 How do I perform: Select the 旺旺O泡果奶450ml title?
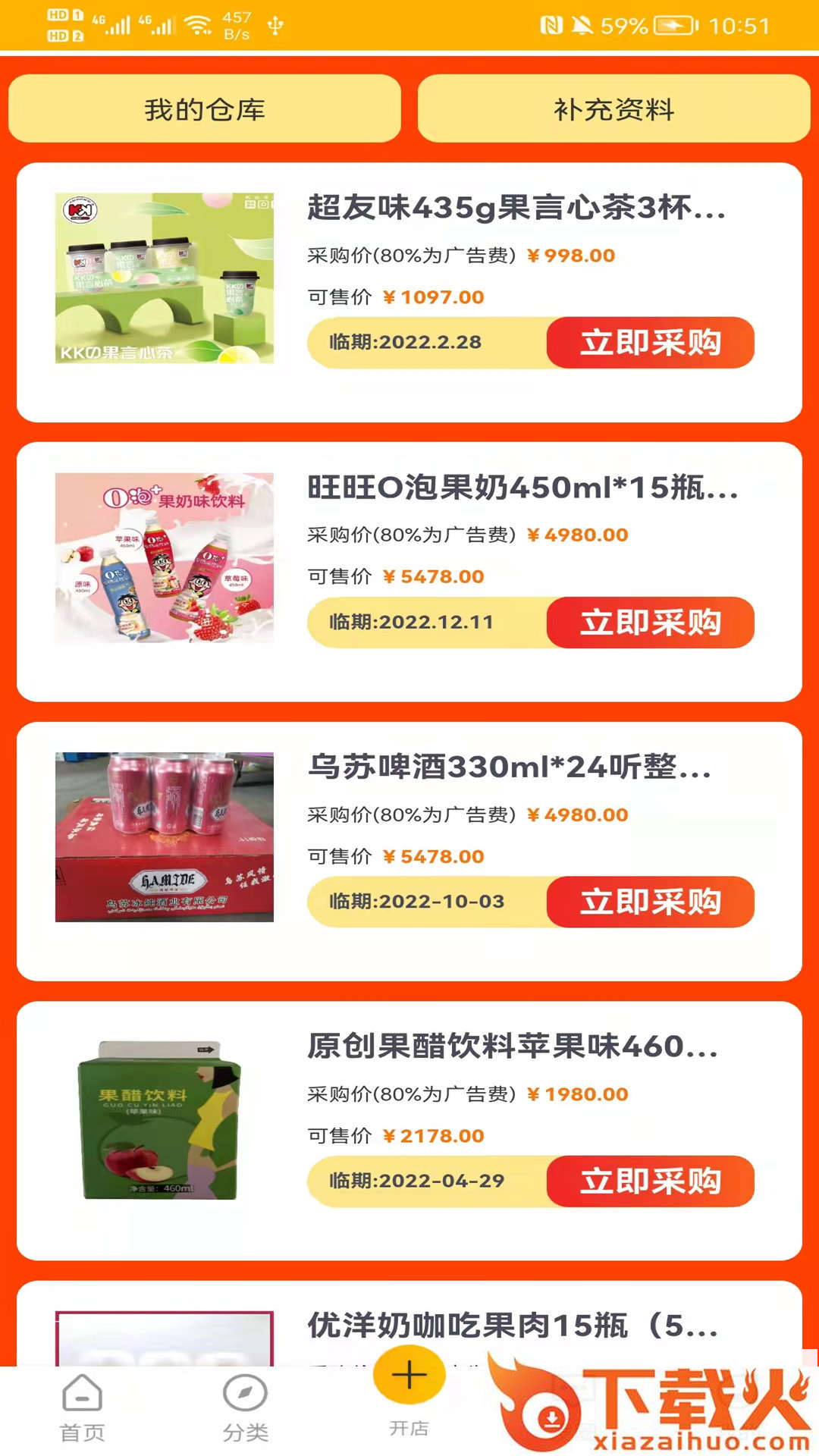(x=516, y=493)
